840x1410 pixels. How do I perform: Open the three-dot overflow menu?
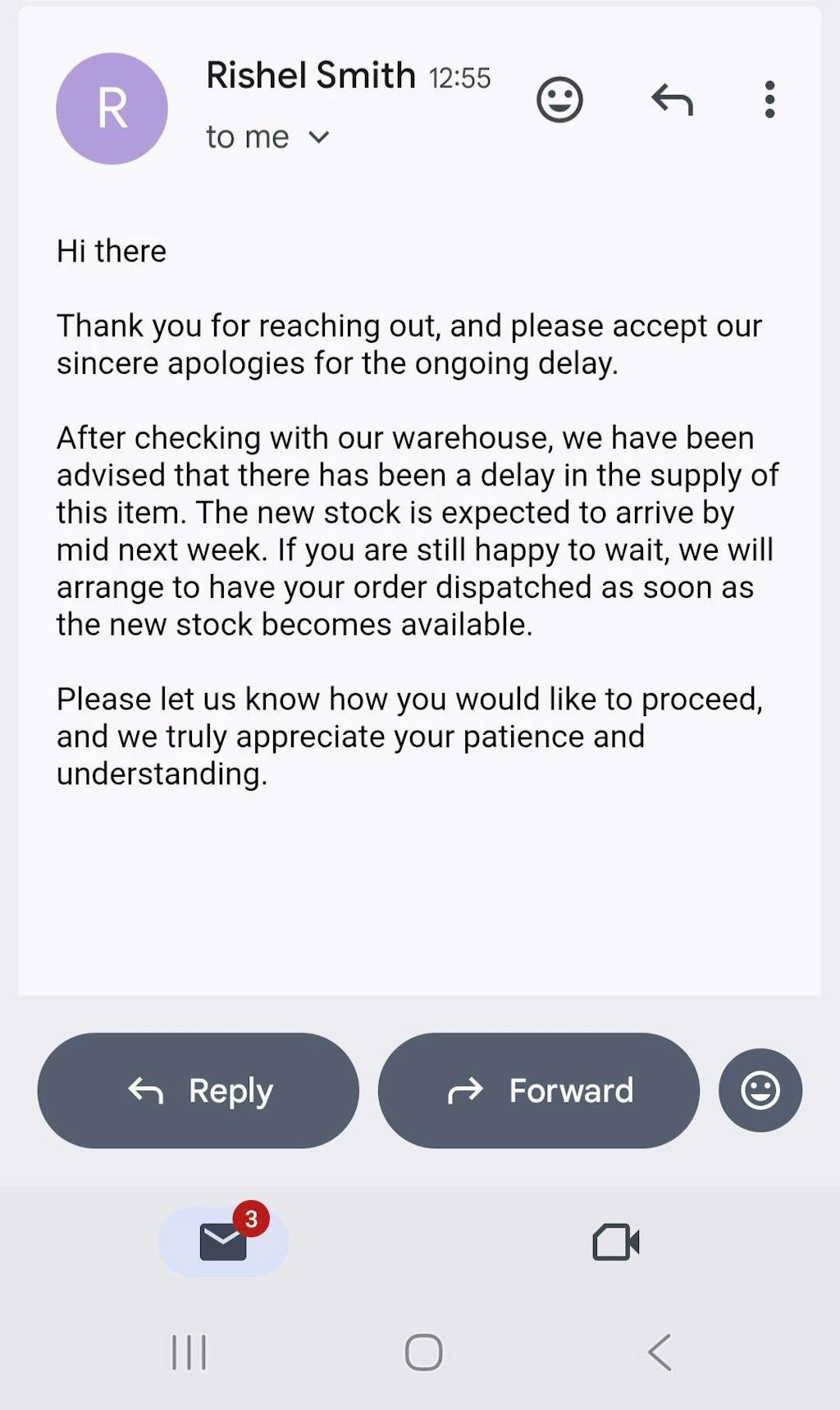click(x=769, y=100)
